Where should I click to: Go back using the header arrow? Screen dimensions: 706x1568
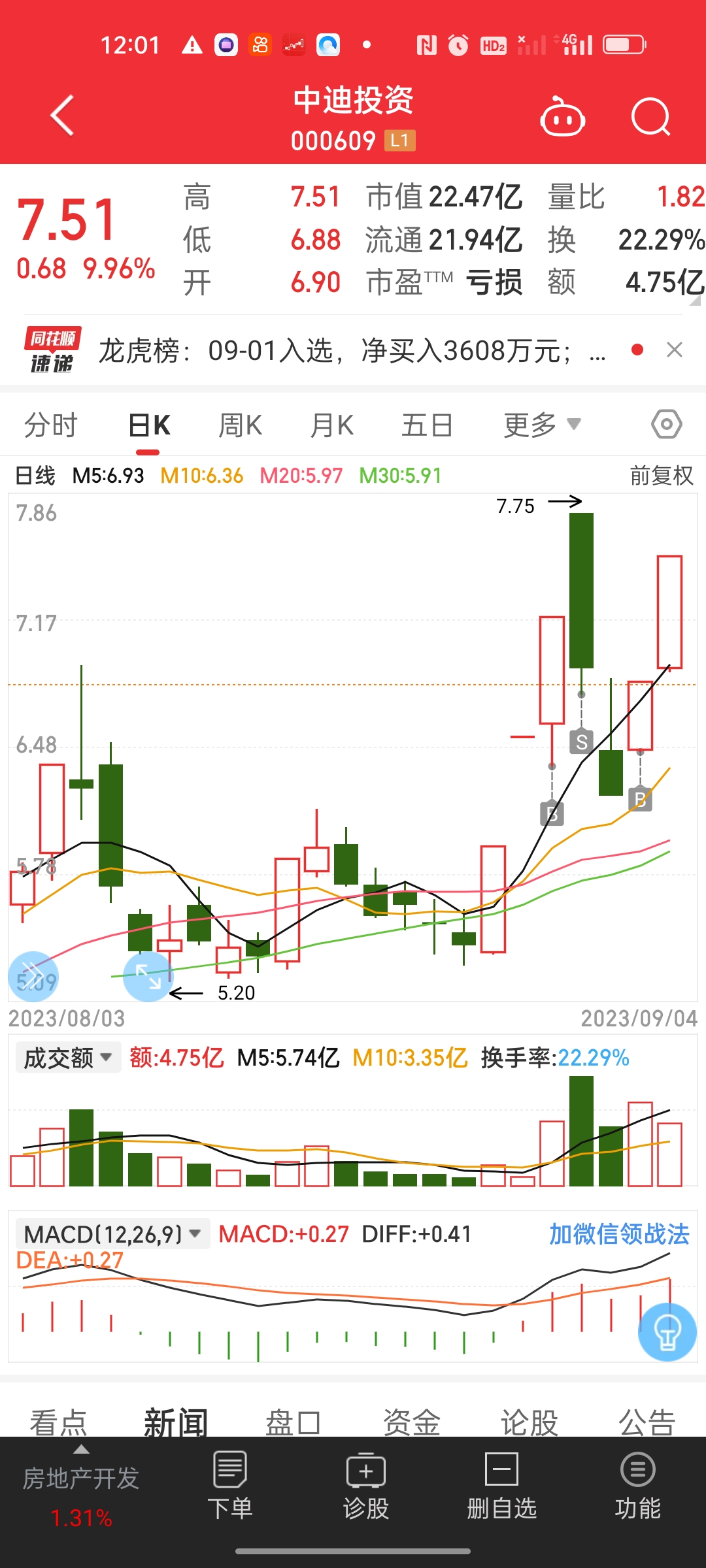pyautogui.click(x=63, y=116)
